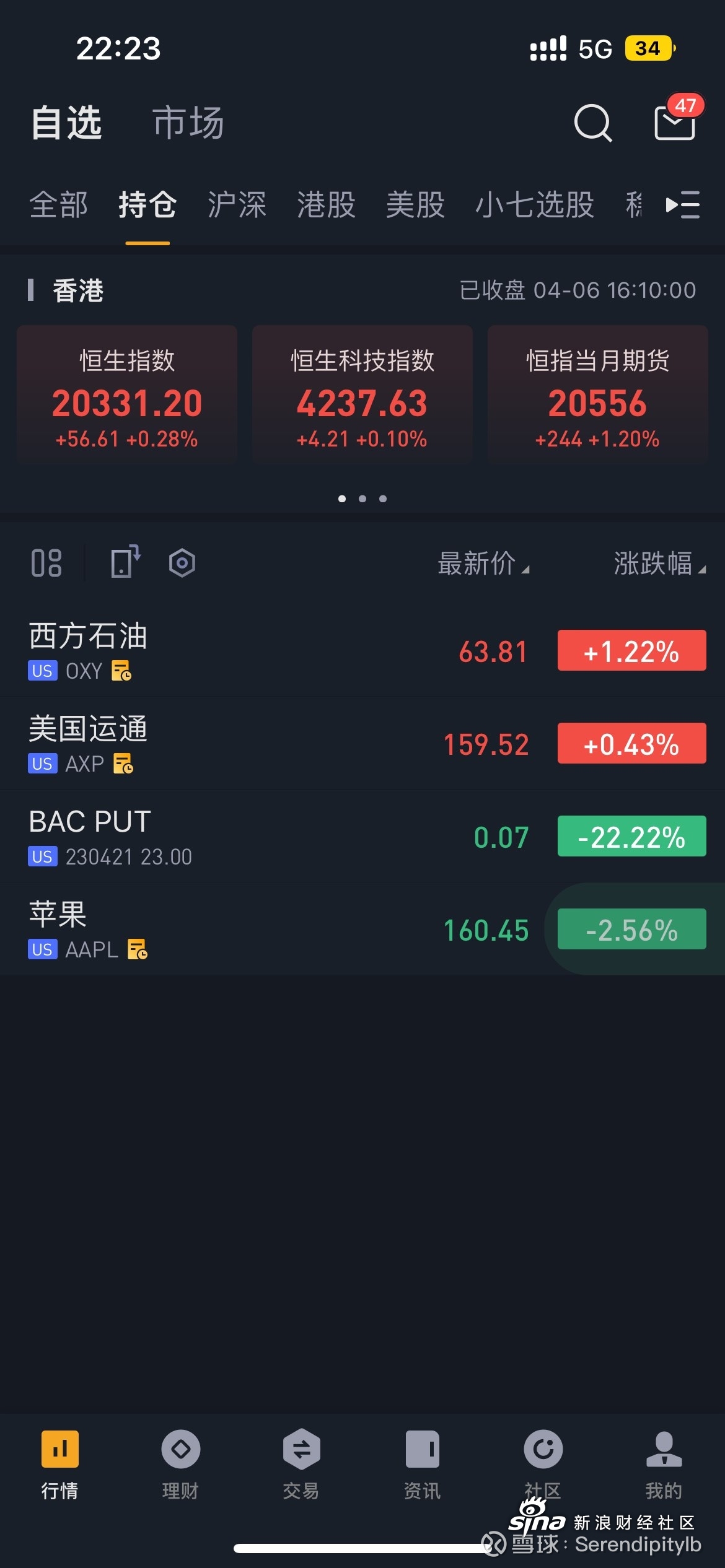Viewport: 725px width, 1568px height.
Task: Select the 港股 tab
Action: [x=326, y=205]
